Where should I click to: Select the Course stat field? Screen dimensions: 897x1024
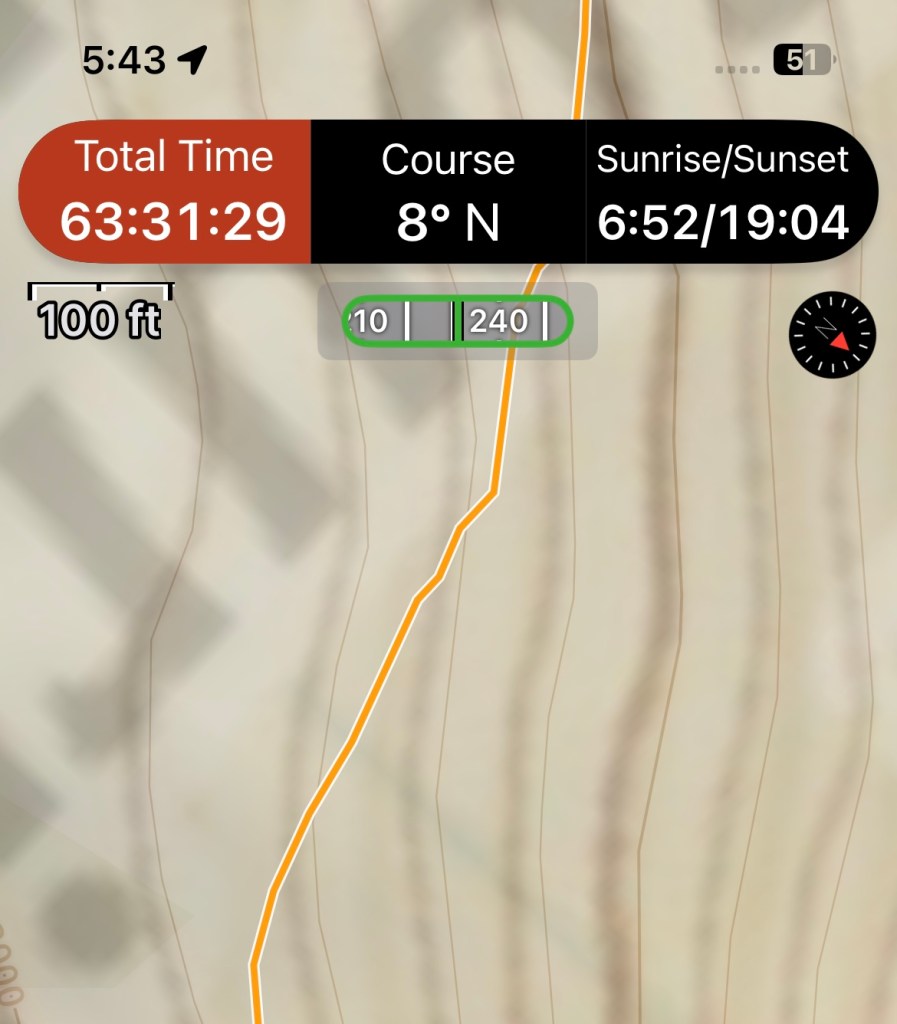(x=448, y=192)
